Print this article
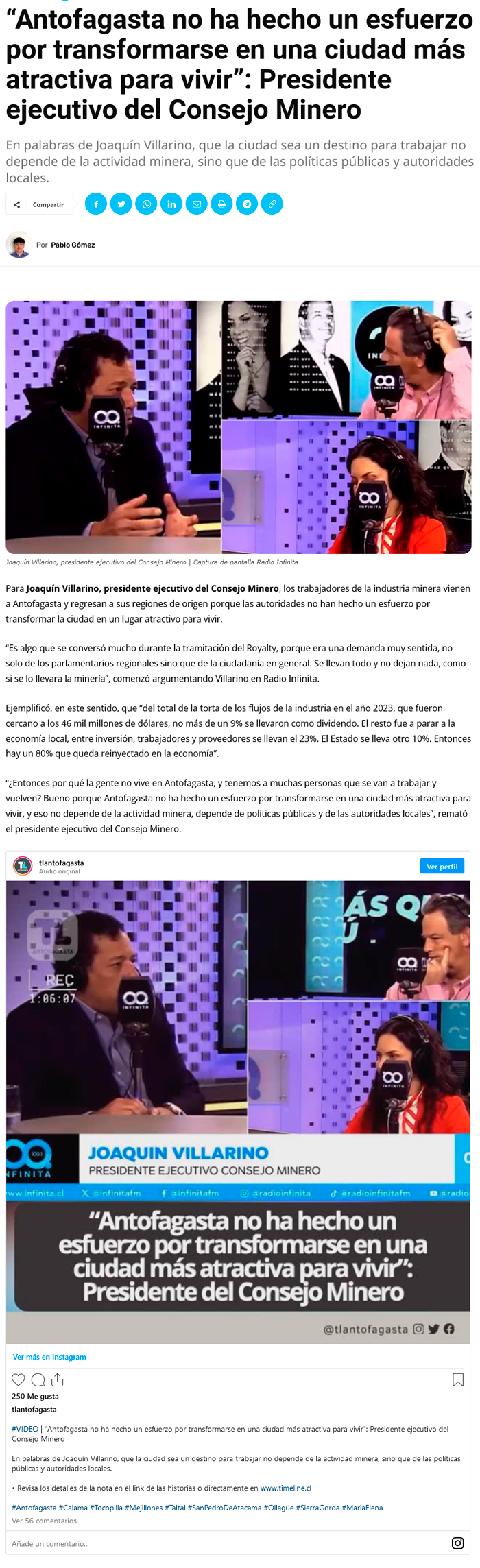Viewport: 480px width, 1568px height. tap(221, 204)
